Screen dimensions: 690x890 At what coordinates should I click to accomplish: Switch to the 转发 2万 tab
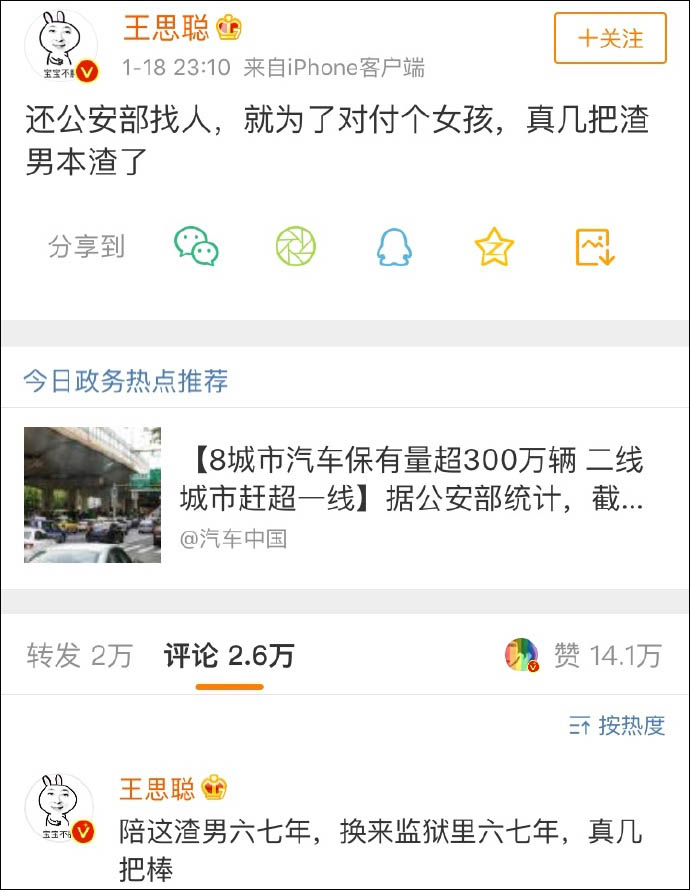coord(80,656)
